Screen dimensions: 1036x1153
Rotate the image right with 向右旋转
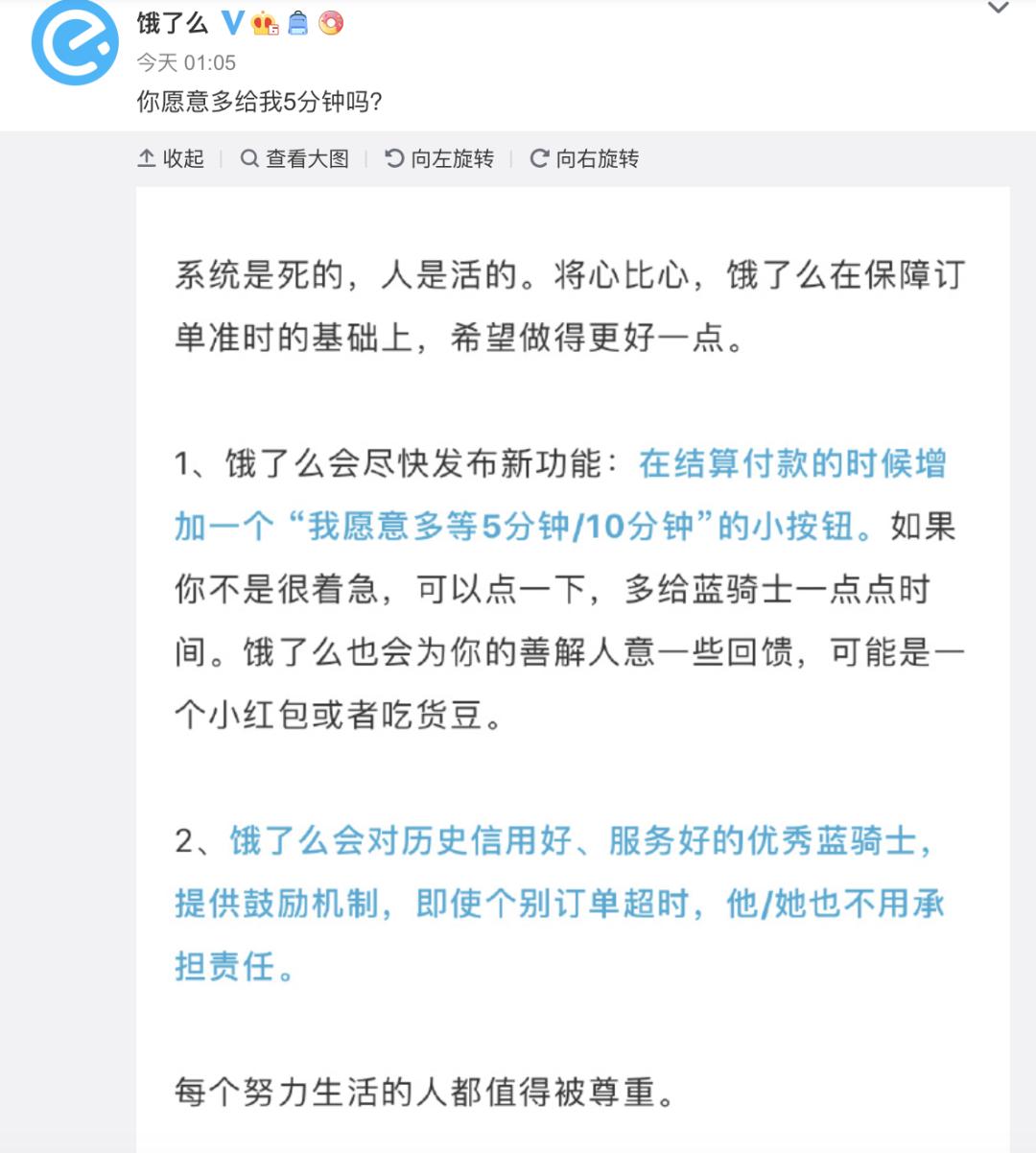(x=584, y=158)
